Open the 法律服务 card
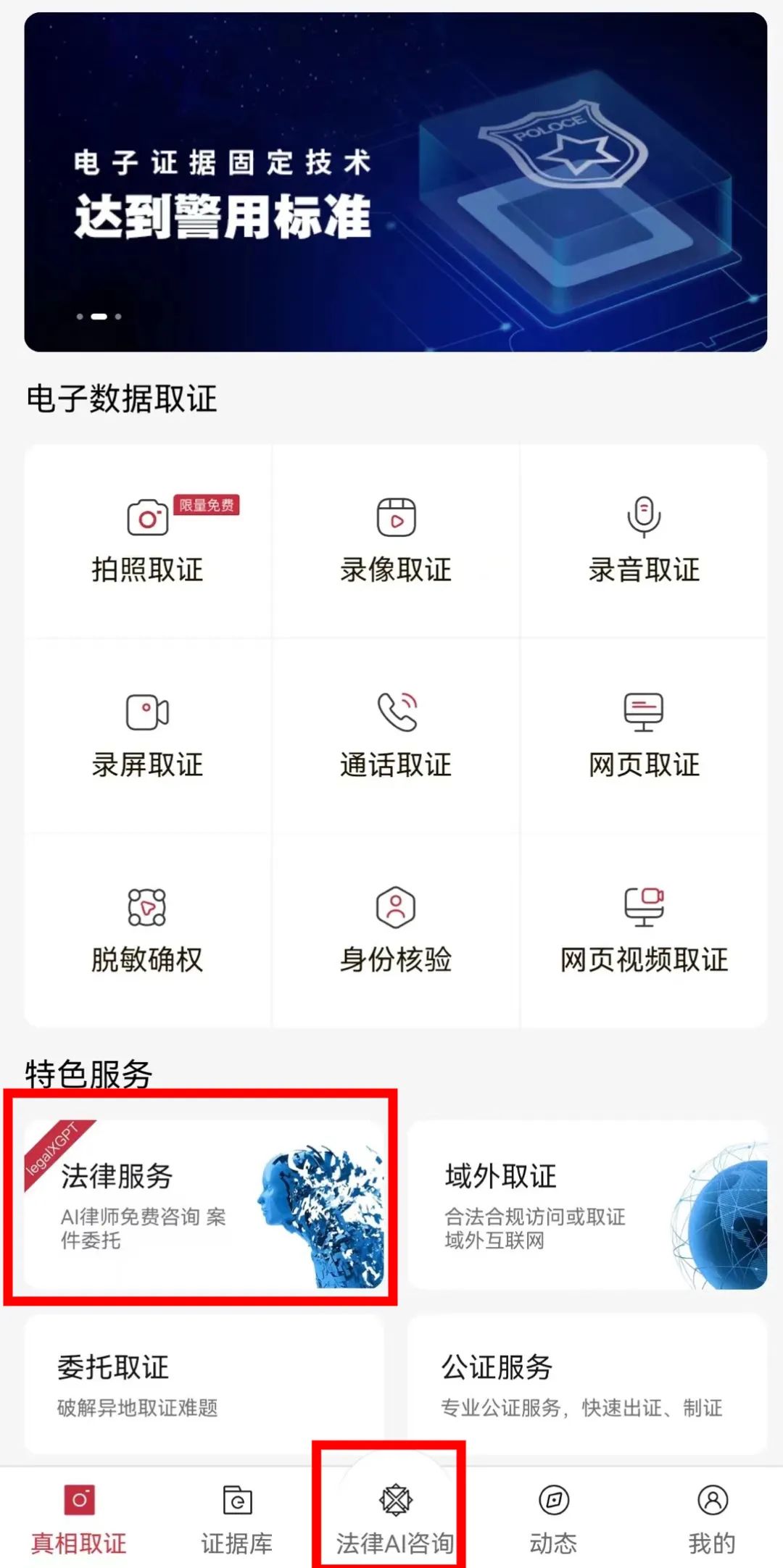The image size is (783, 1568). (x=203, y=1204)
